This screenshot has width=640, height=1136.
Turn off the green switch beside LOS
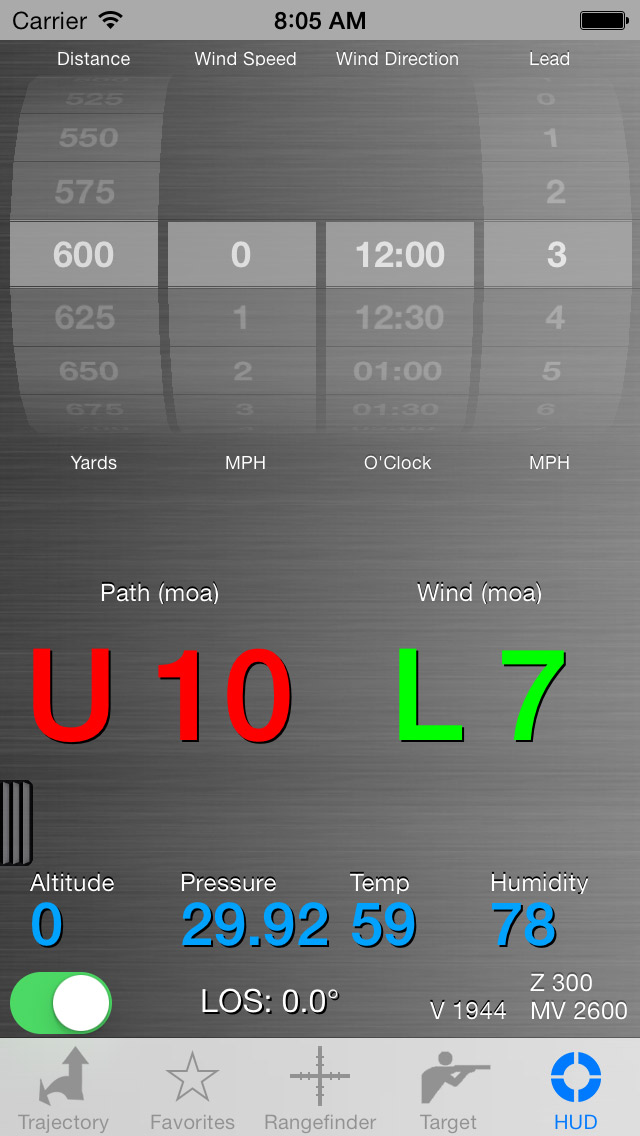tap(61, 1003)
